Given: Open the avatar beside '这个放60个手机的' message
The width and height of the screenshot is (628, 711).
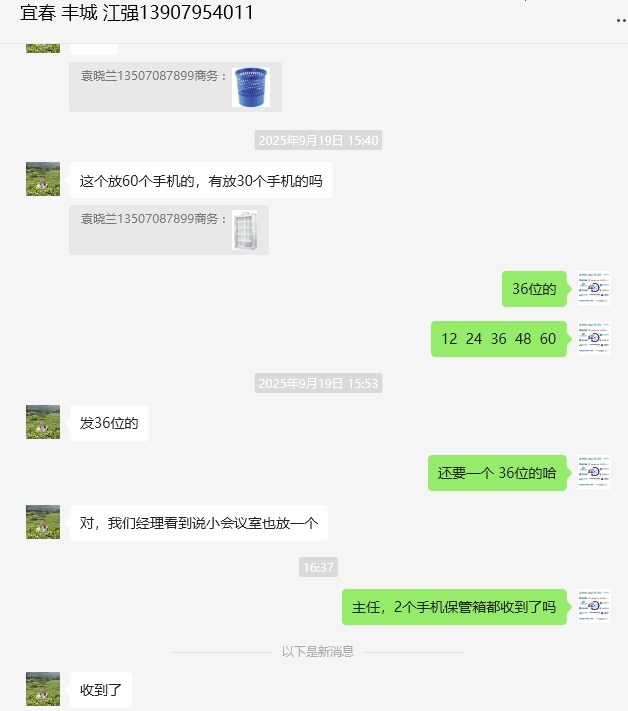Looking at the screenshot, I should (x=43, y=179).
